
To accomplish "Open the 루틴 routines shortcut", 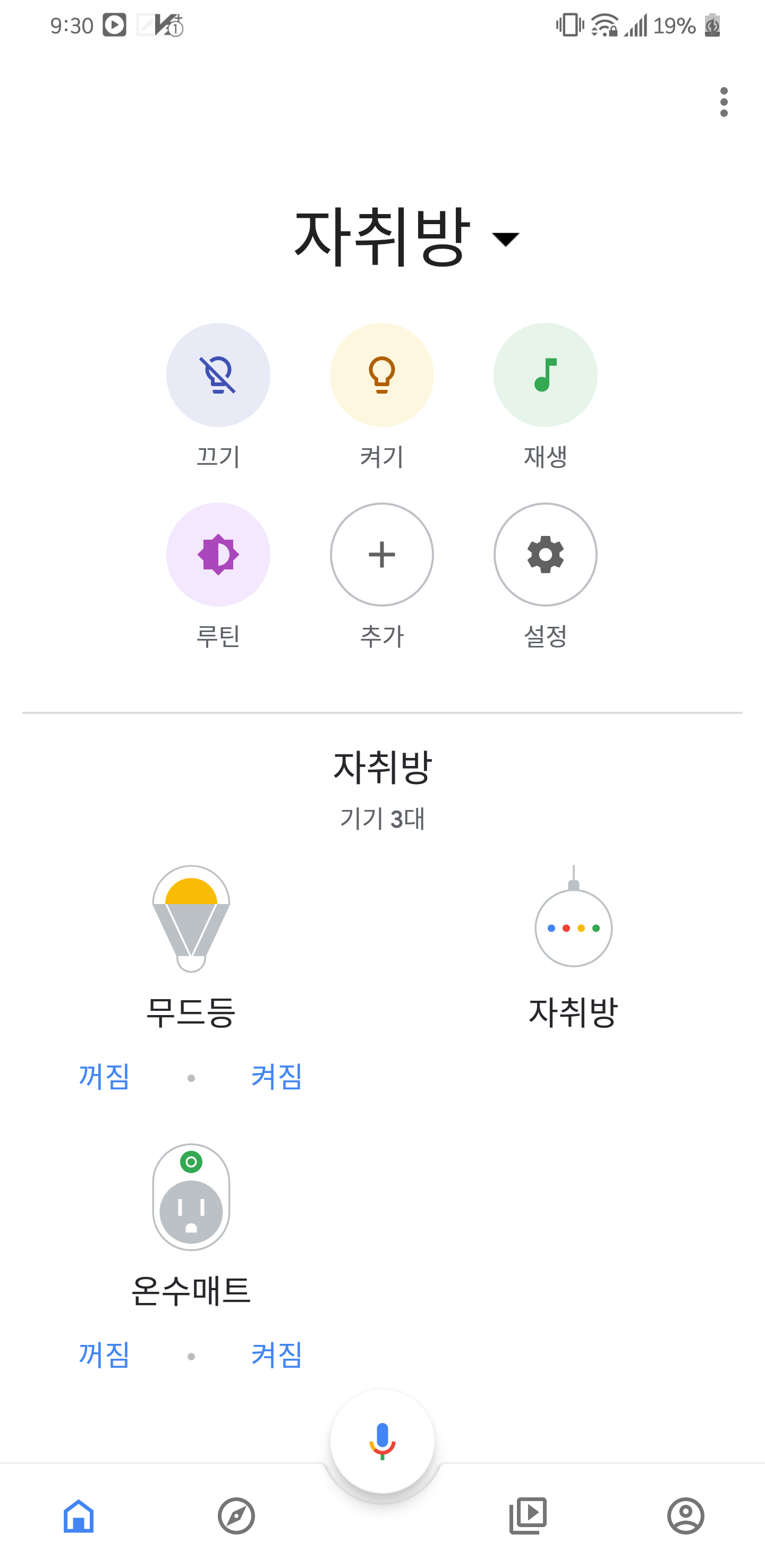I will tap(218, 555).
